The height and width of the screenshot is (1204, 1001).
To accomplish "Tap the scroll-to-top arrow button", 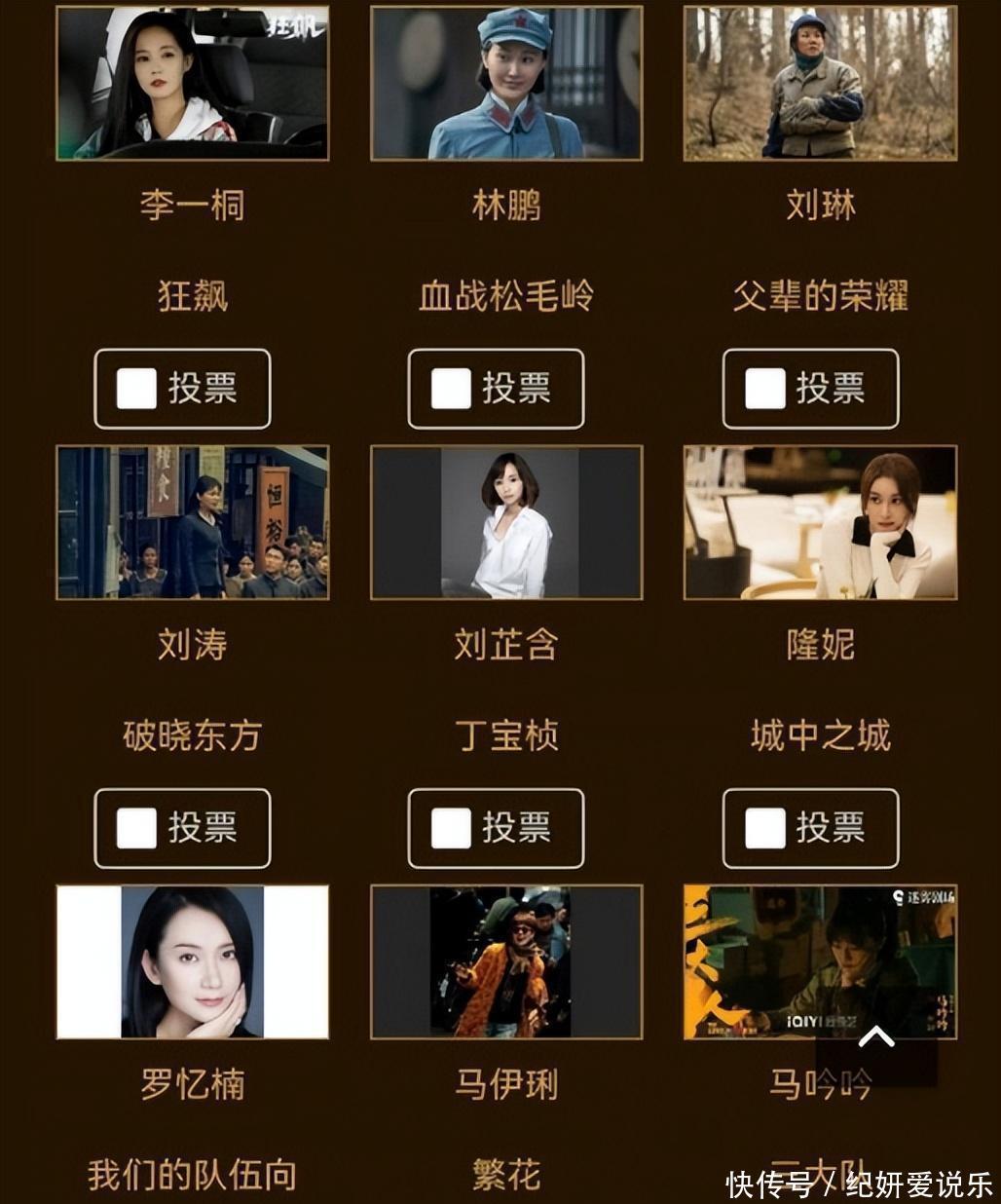I will (x=876, y=1039).
